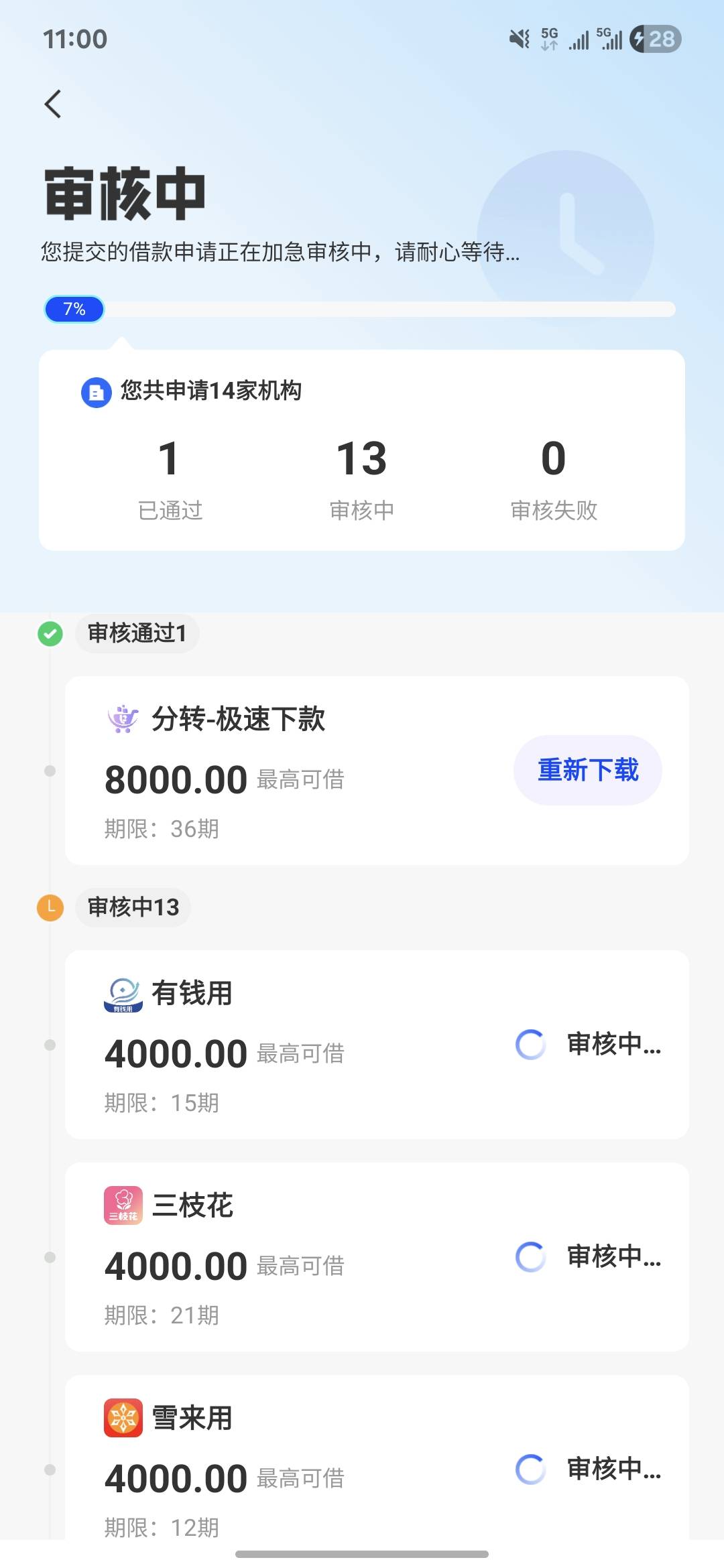Open the 分转-极速下款 loan card

(377, 771)
